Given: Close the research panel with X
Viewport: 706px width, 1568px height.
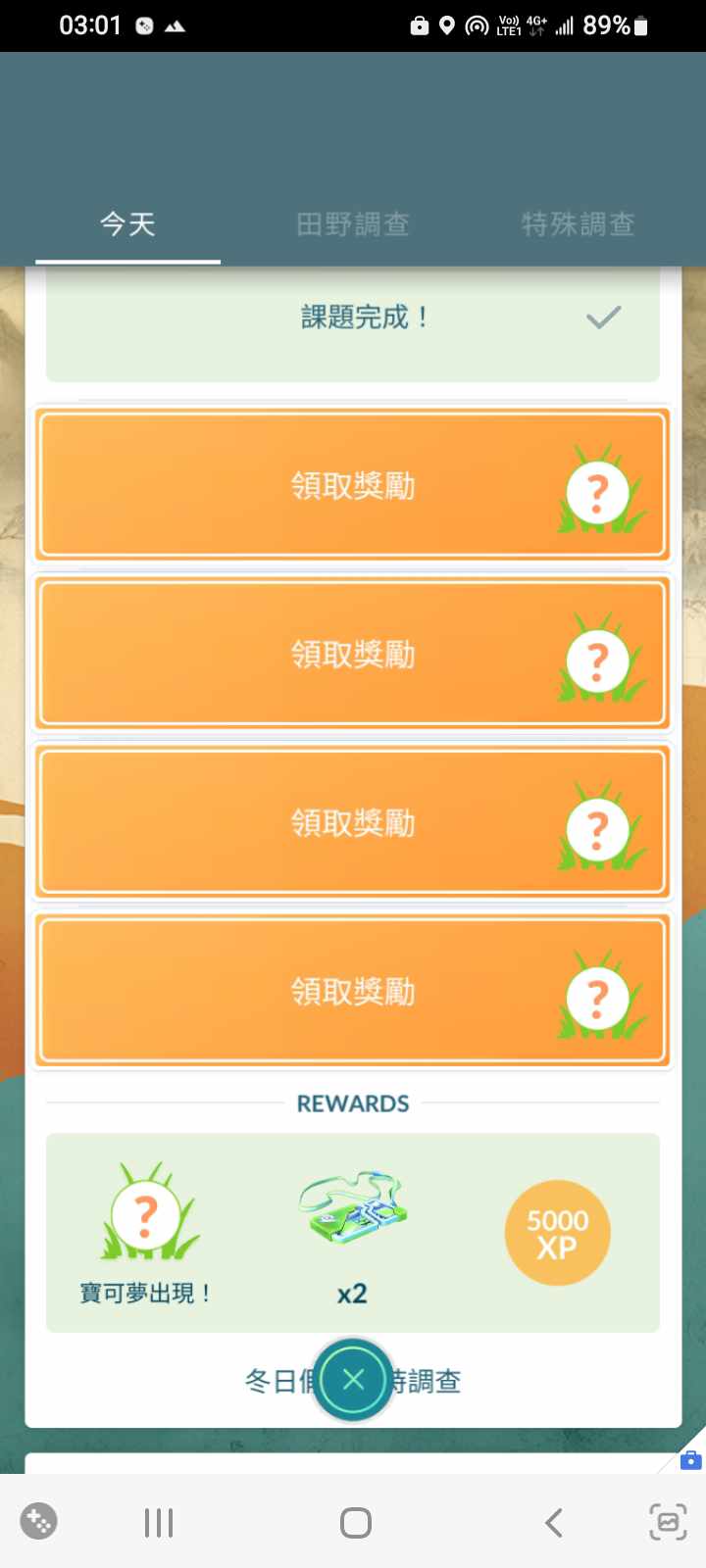Looking at the screenshot, I should (353, 1380).
